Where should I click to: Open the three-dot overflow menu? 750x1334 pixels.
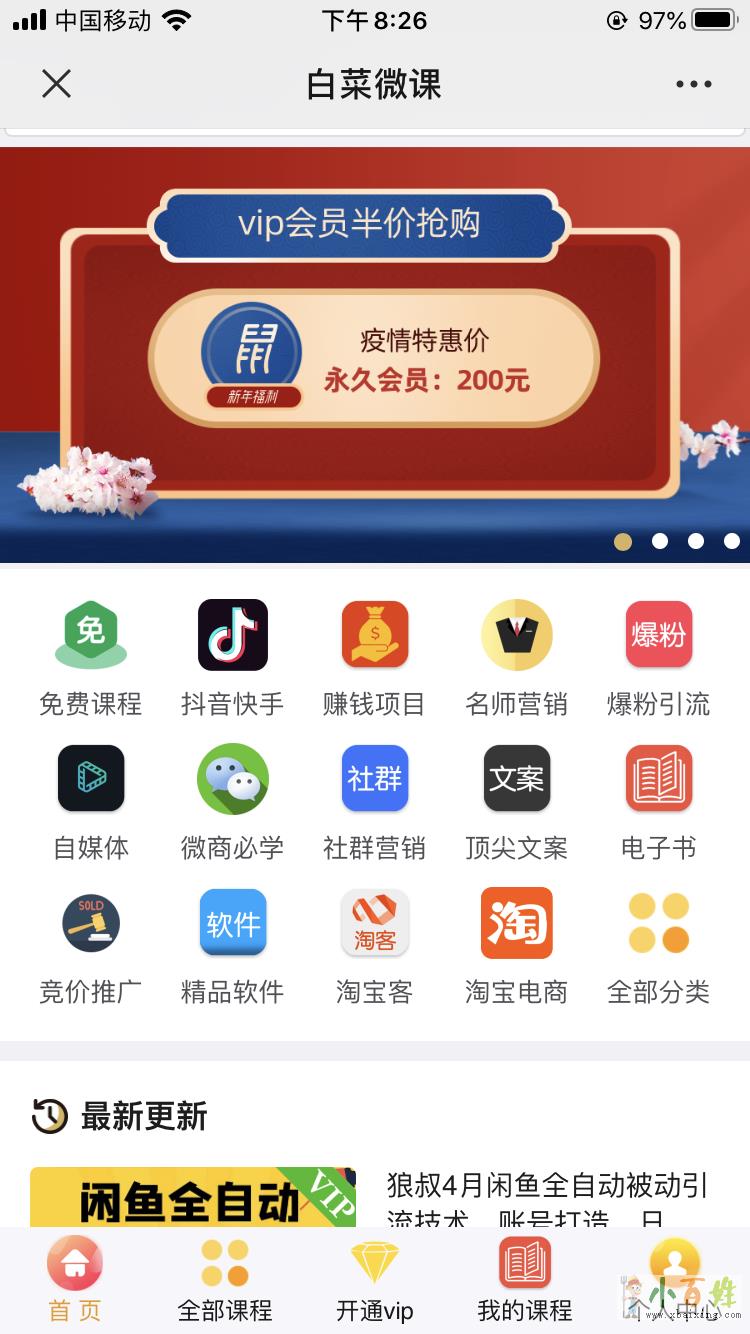point(693,85)
